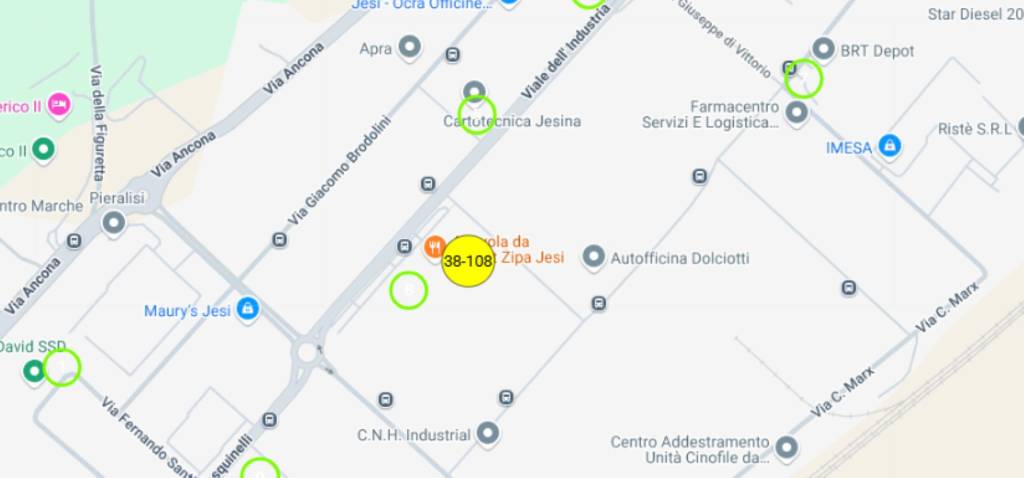Open the Pieralisi place pin

point(114,222)
